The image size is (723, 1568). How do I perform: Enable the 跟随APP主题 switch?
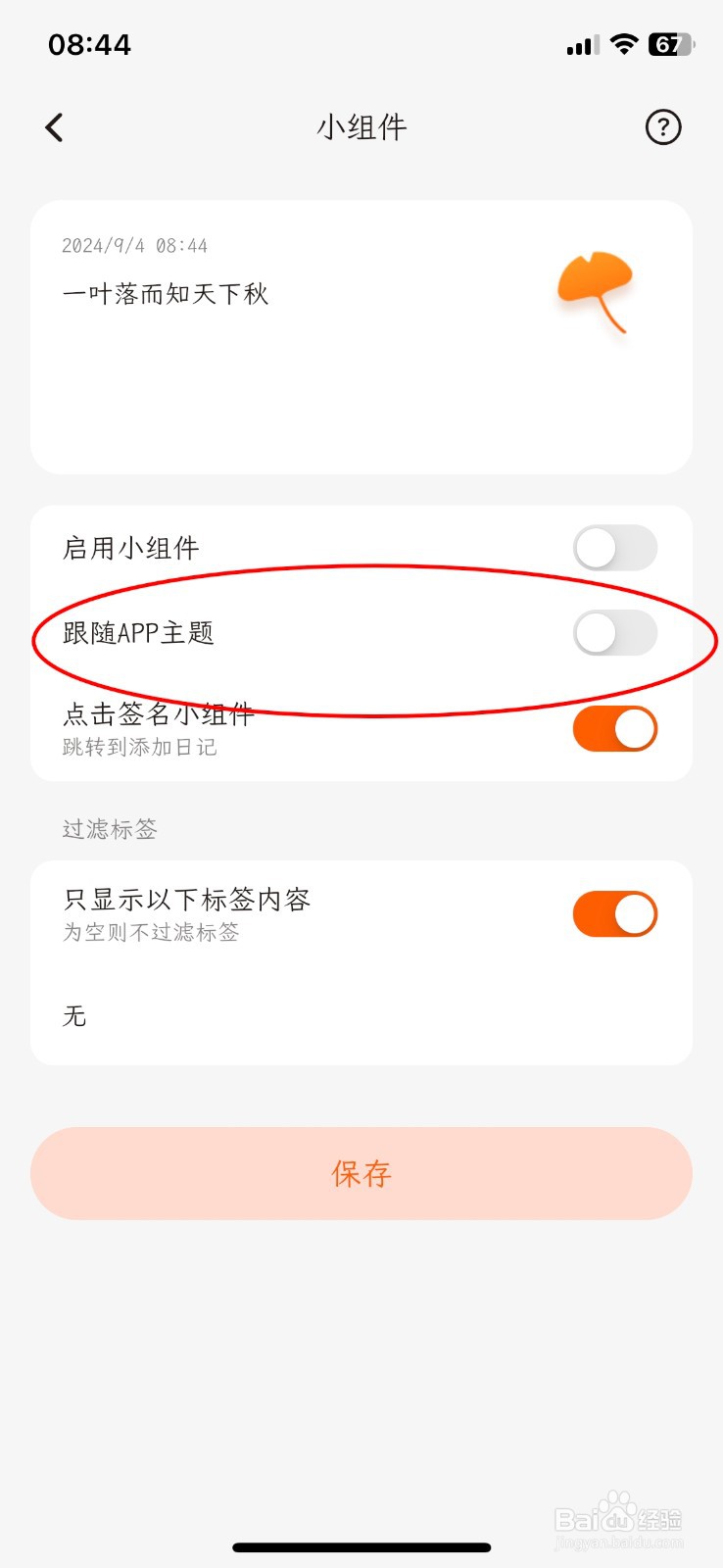[x=613, y=634]
